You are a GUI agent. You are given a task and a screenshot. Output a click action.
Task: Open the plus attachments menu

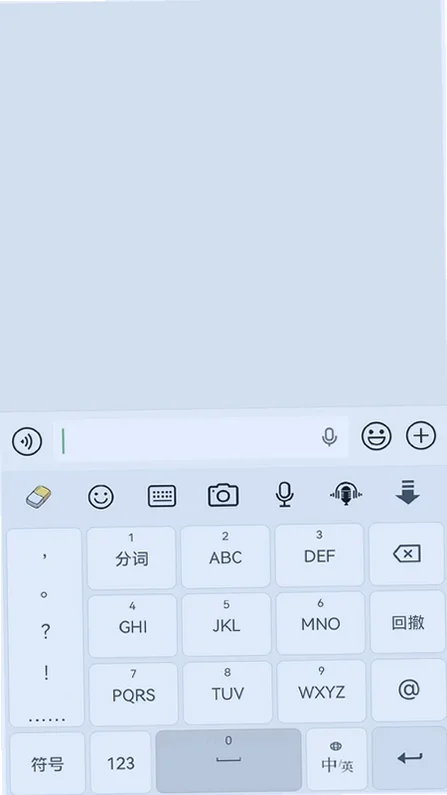[421, 436]
